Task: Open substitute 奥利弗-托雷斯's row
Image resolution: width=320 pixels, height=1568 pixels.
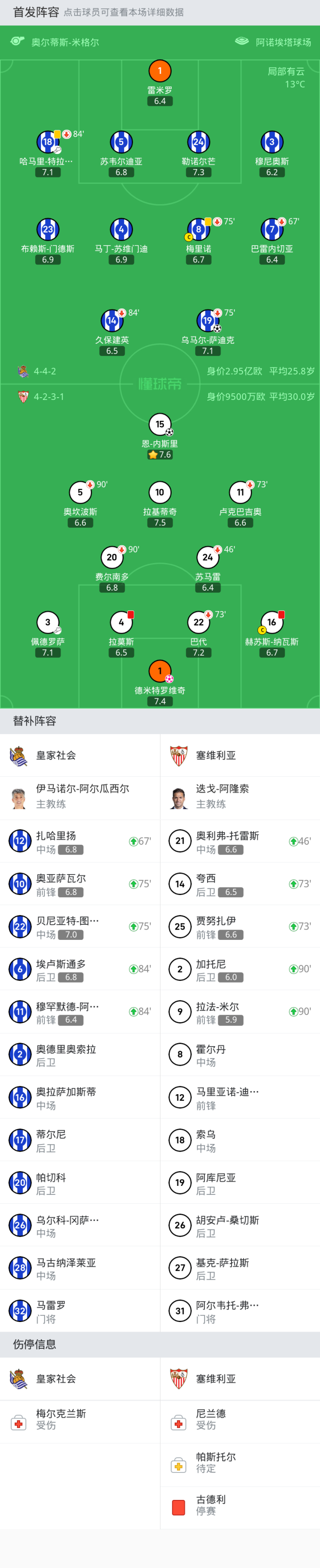Action: click(240, 841)
